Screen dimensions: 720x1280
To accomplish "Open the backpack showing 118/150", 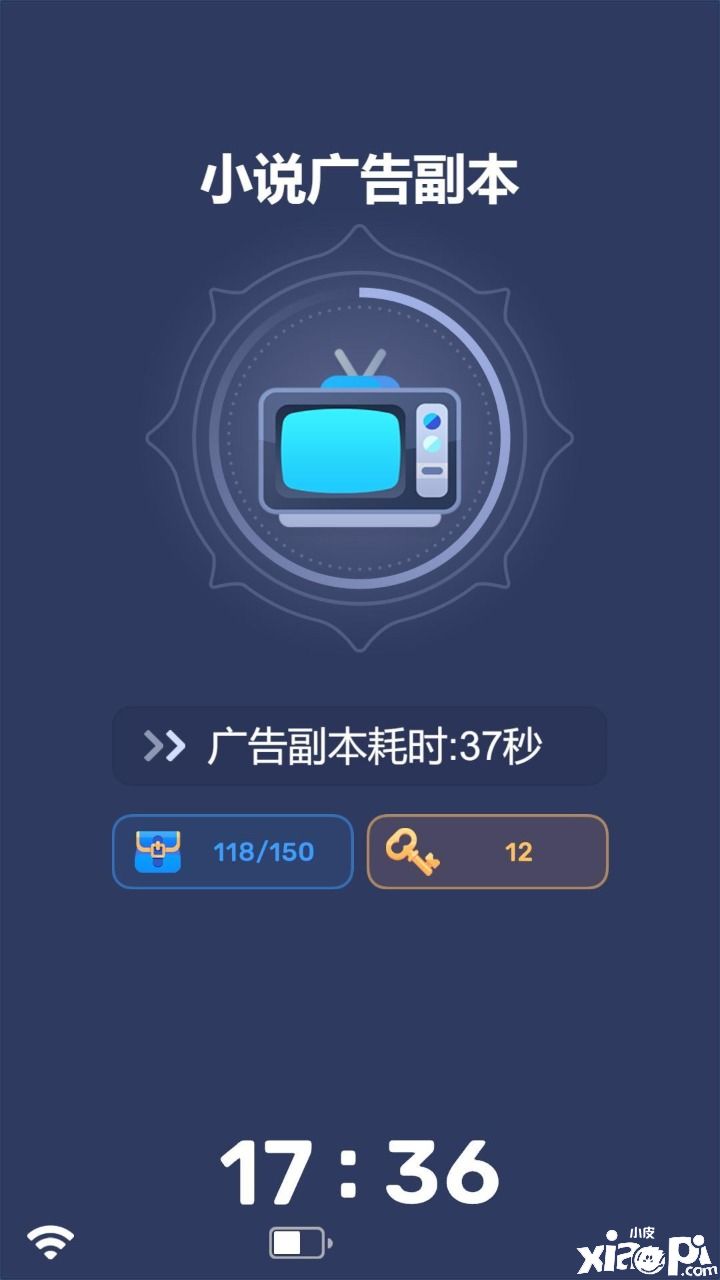I will 232,852.
